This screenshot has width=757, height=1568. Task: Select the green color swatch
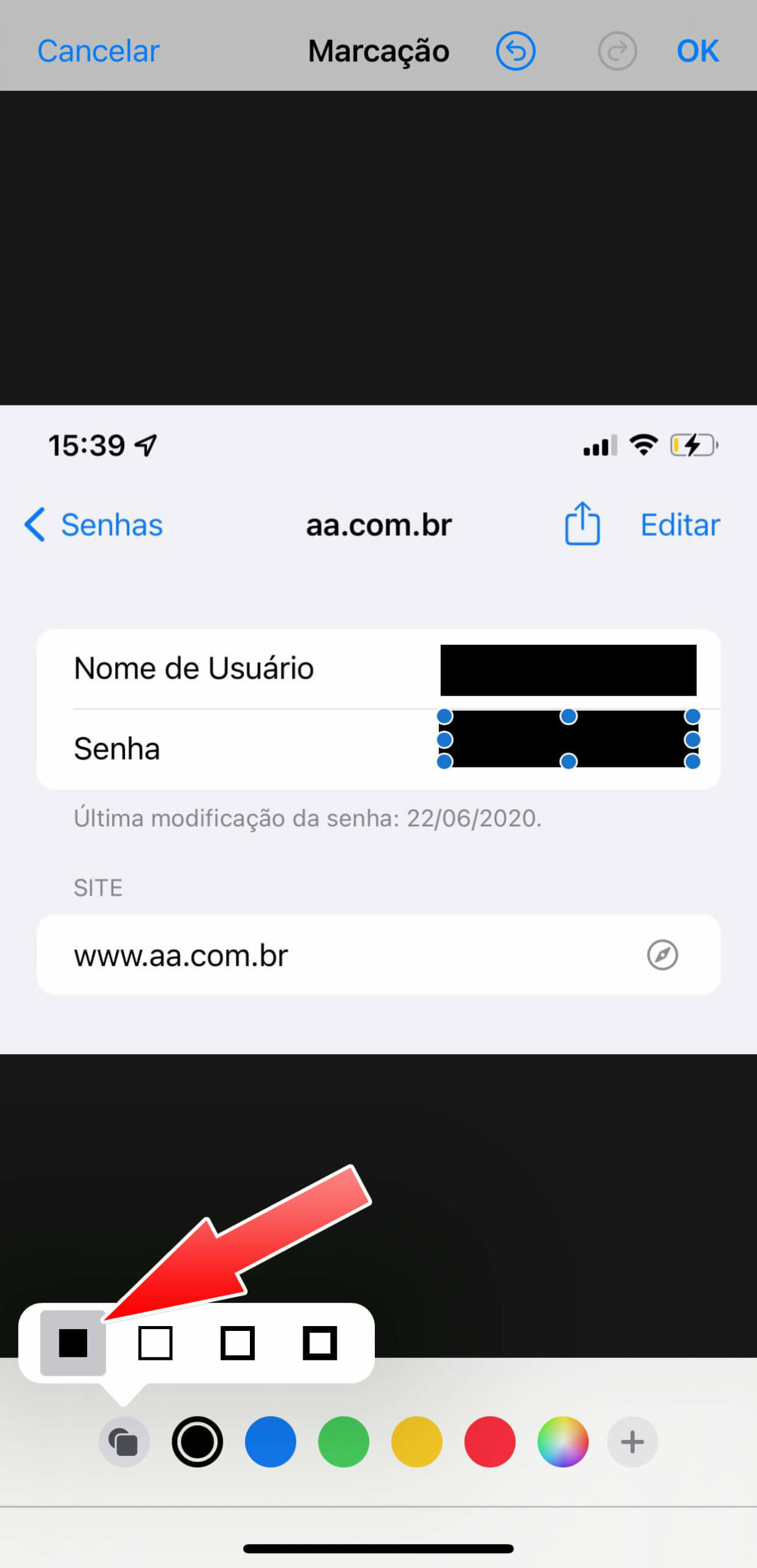pos(344,1442)
